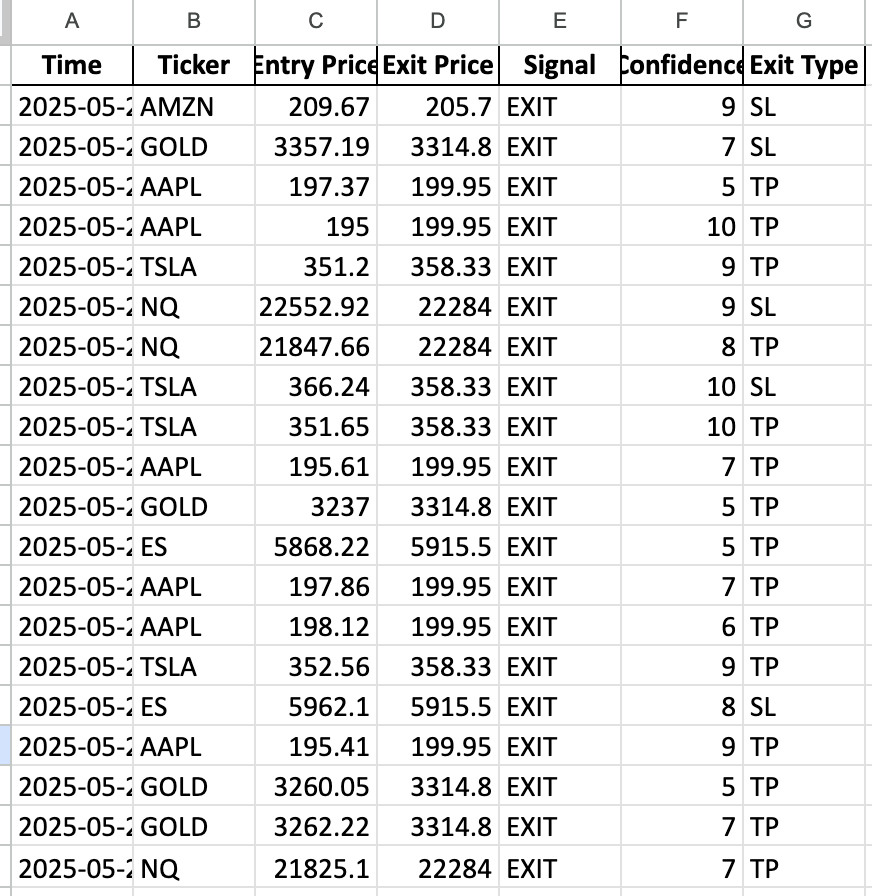Select column E header
Viewport: 872px width, 896px height.
point(559,21)
